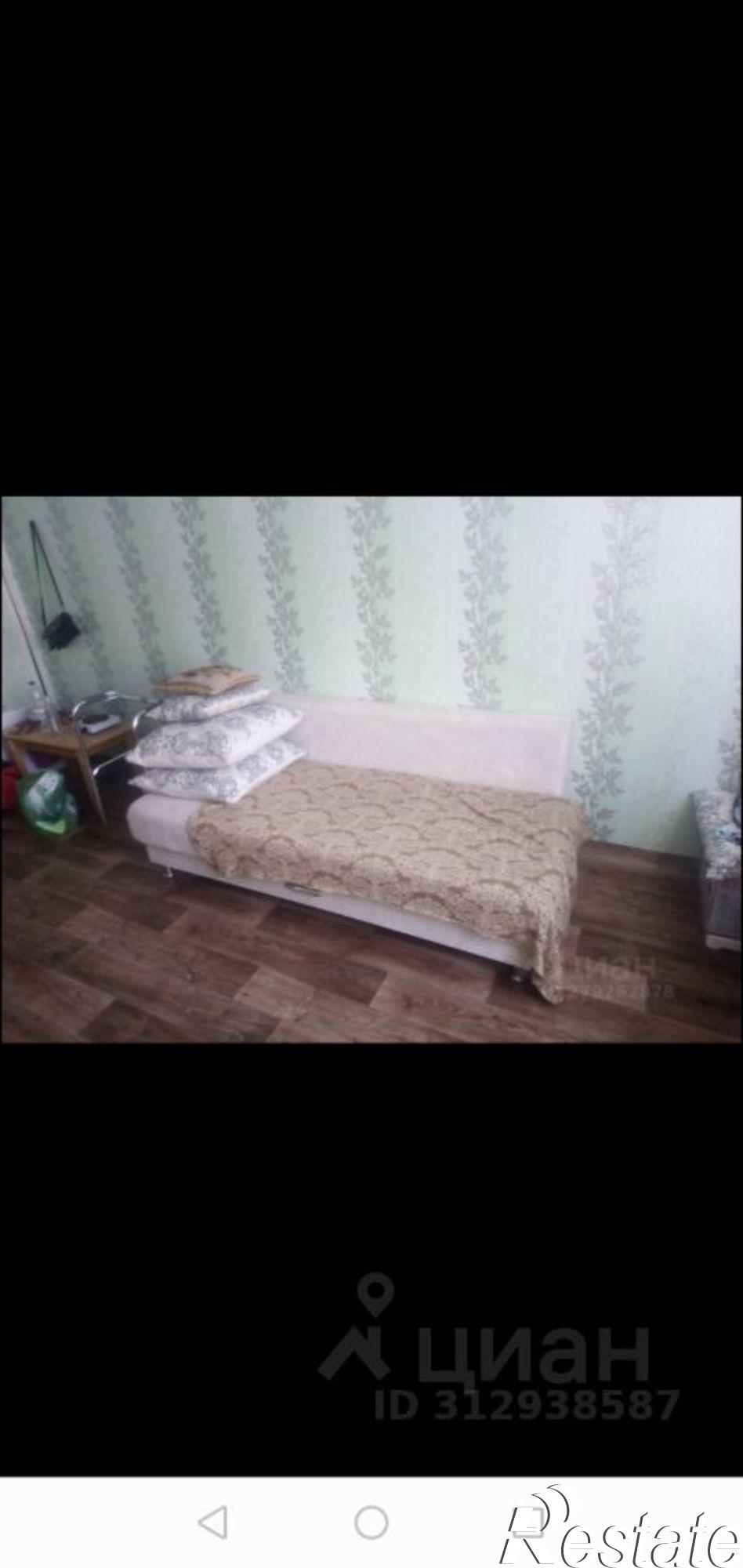Tap the system back button
The image size is (743, 1568).
213,1523
